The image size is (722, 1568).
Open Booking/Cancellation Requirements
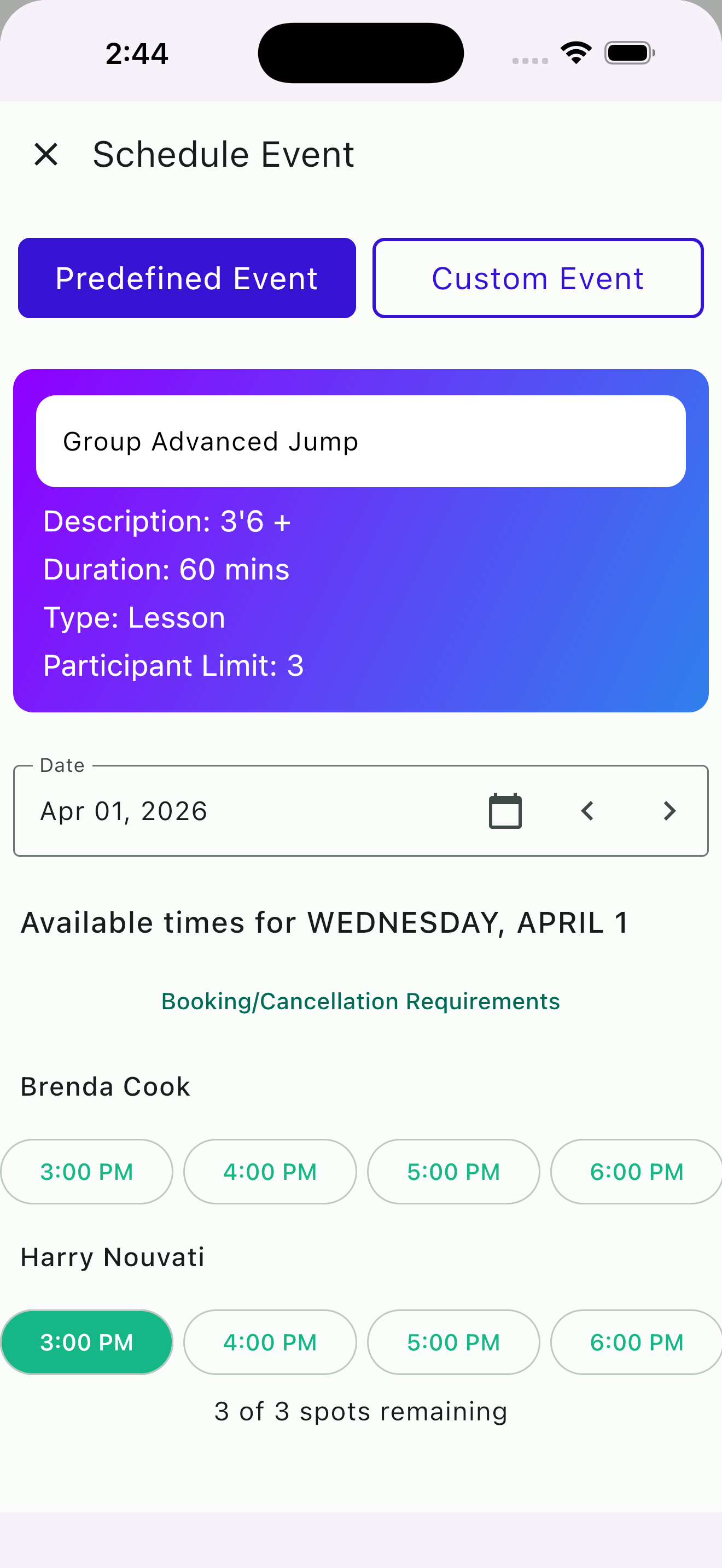[360, 1001]
